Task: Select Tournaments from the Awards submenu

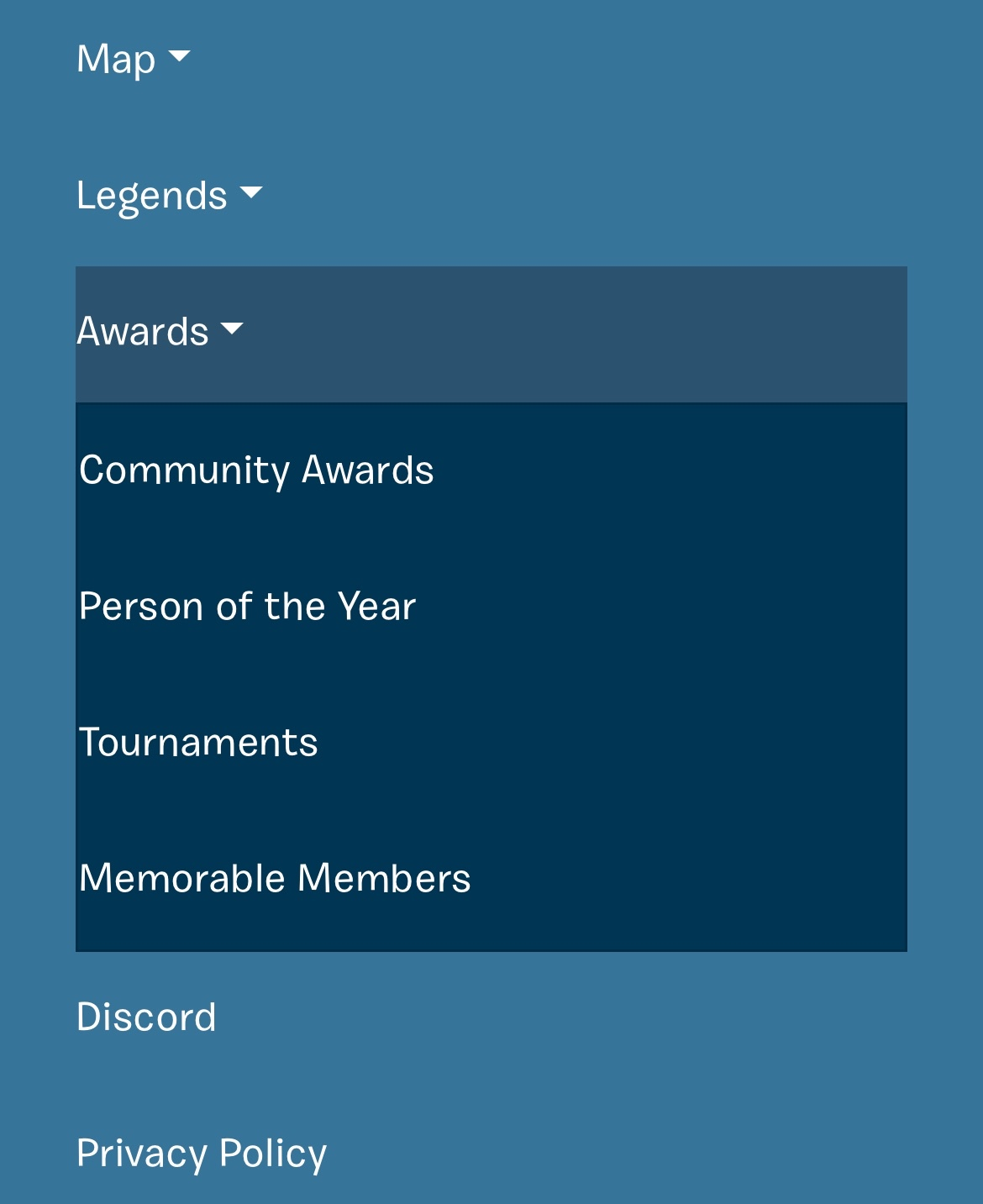Action: pos(198,743)
